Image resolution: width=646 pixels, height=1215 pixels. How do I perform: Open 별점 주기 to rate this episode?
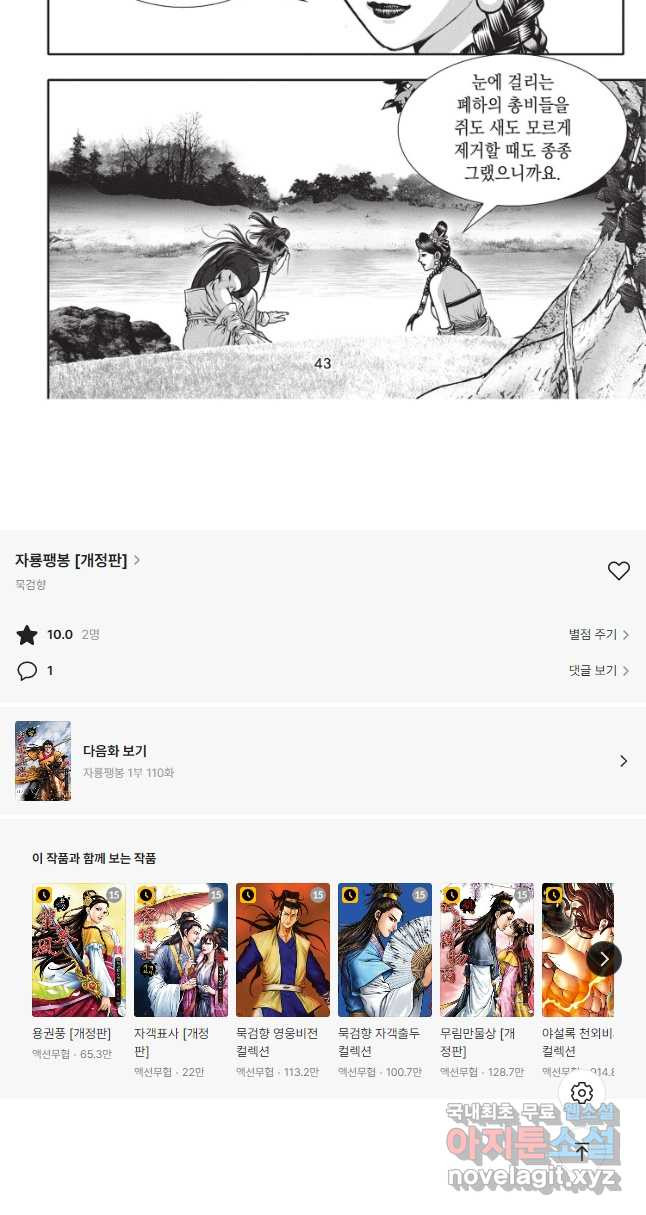pos(598,635)
